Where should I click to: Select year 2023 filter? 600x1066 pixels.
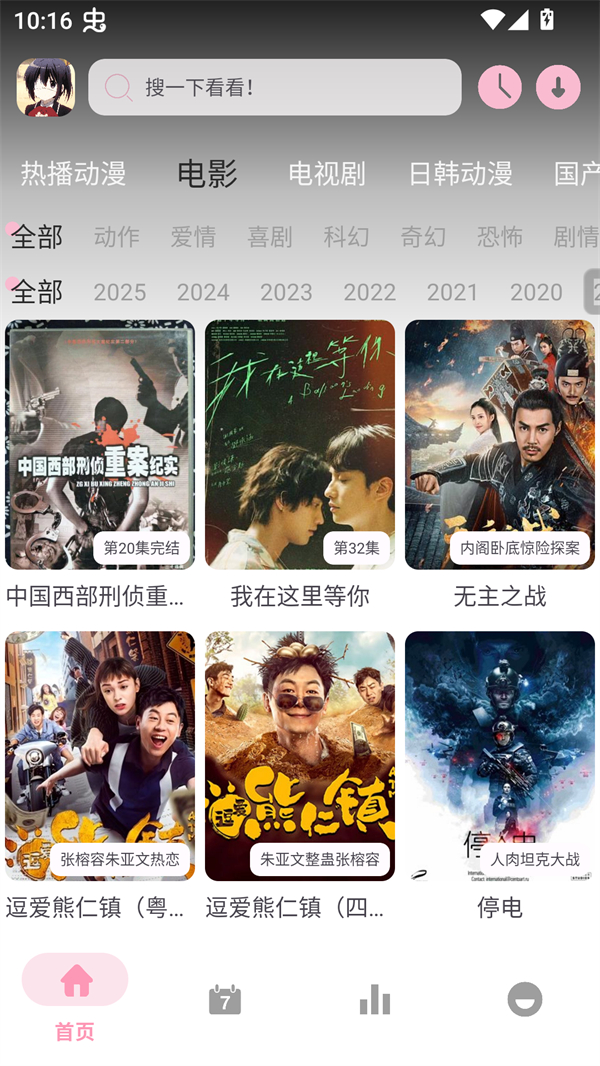[286, 292]
